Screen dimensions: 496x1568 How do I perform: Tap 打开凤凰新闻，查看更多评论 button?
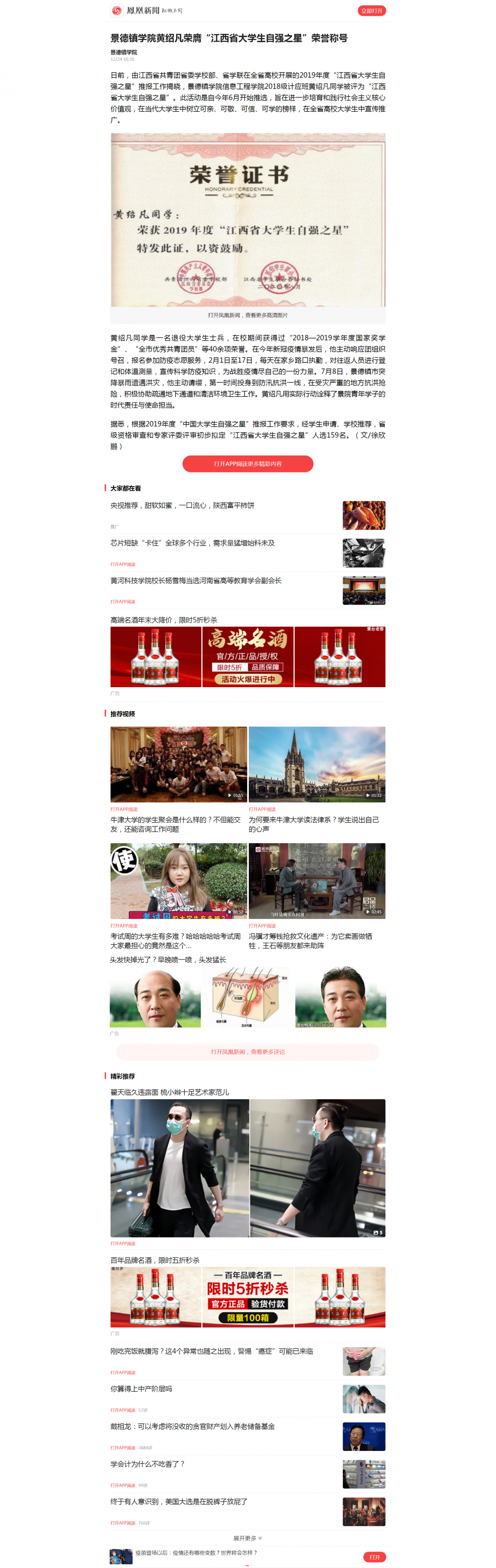248,1052
